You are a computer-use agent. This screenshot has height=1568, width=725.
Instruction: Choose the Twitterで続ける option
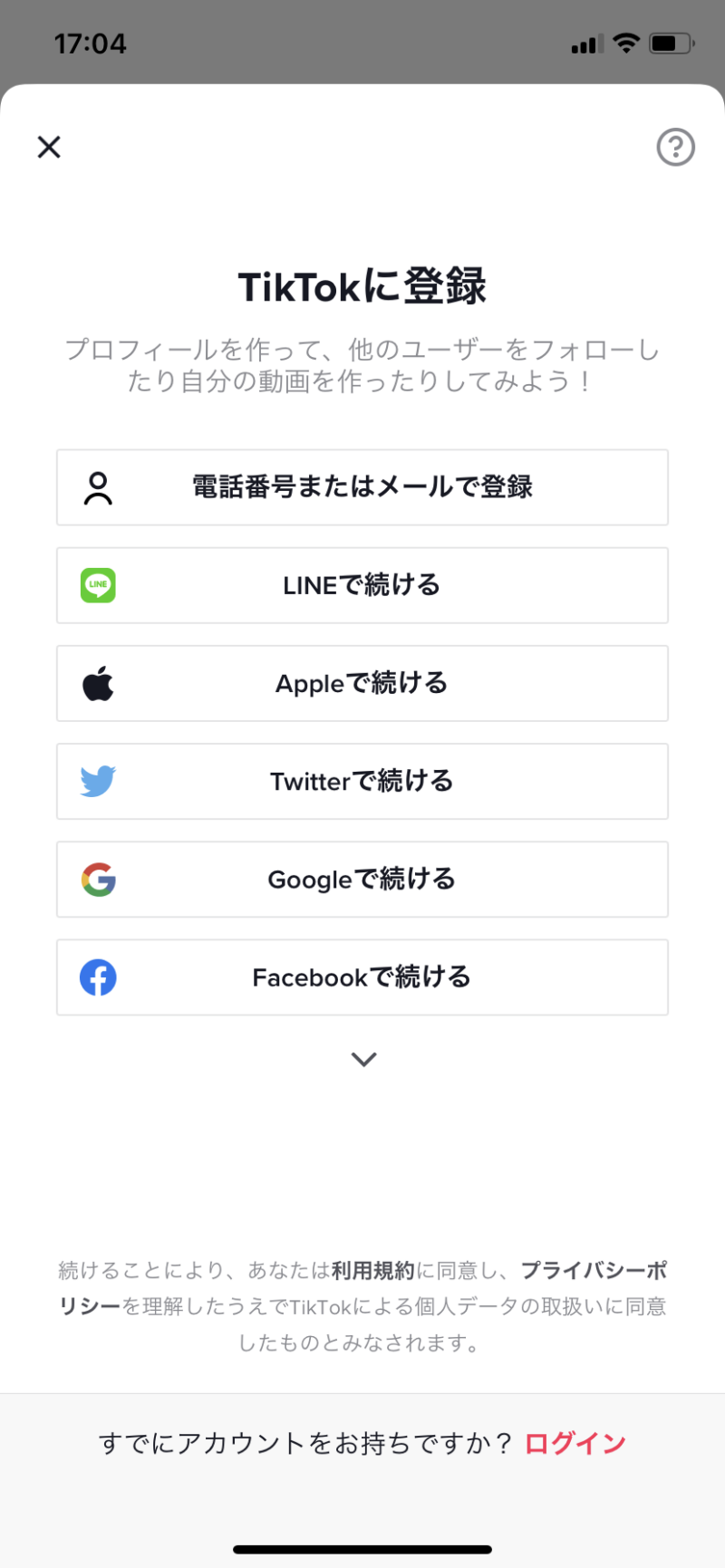362,781
